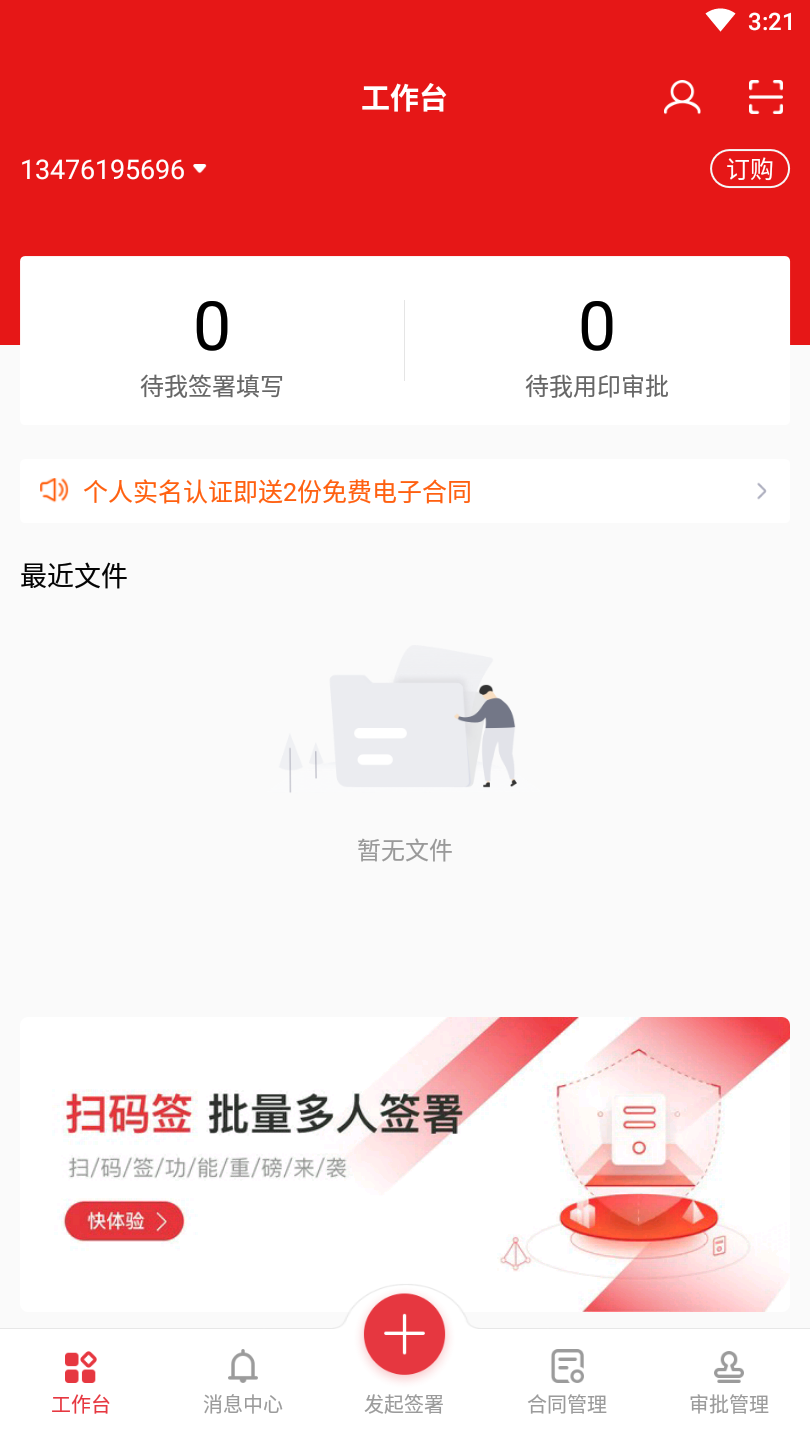Screen dimensions: 810x1440
Task: Tap the red plus button to 发起签署
Action: (x=404, y=1333)
